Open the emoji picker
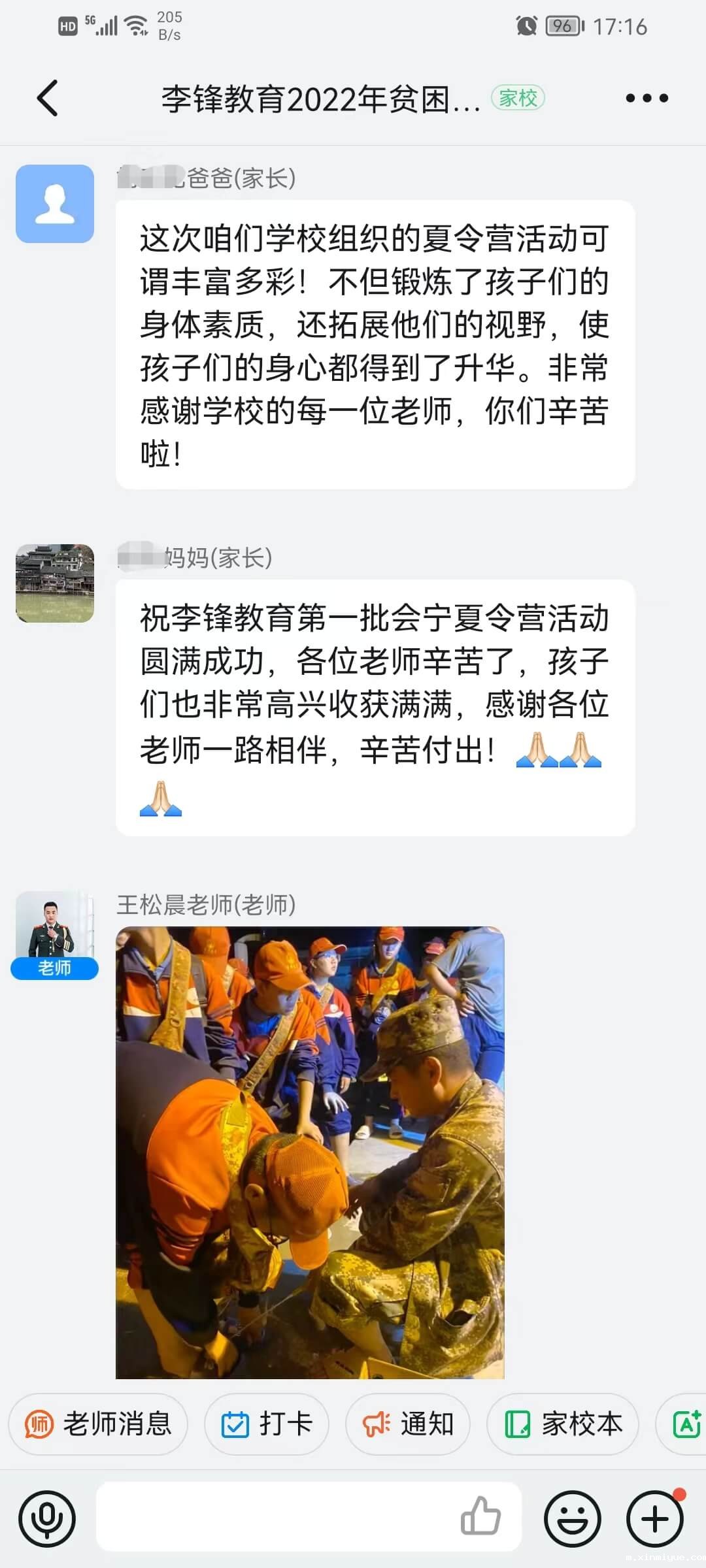Viewport: 706px width, 1568px height. (x=573, y=1519)
